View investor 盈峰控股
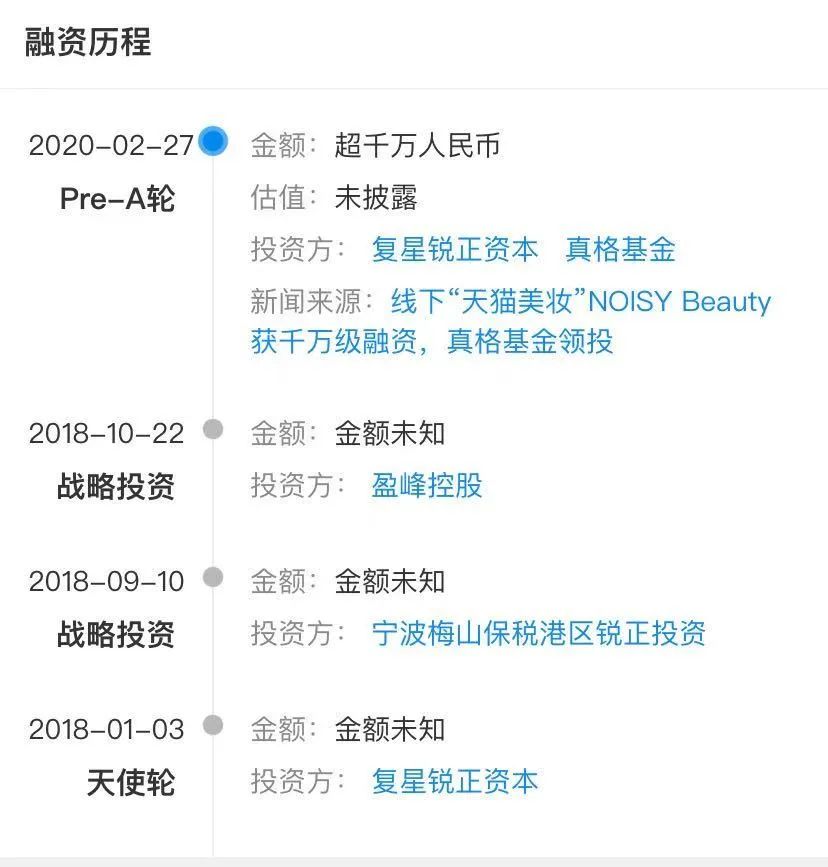This screenshot has height=867, width=828. (427, 486)
